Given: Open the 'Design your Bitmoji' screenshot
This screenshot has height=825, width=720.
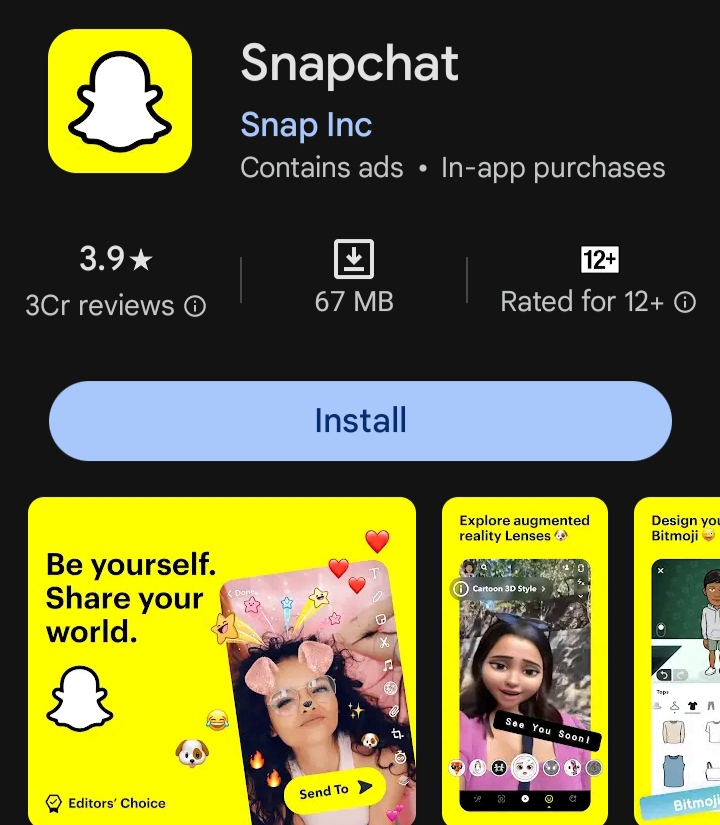Looking at the screenshot, I should tap(680, 660).
